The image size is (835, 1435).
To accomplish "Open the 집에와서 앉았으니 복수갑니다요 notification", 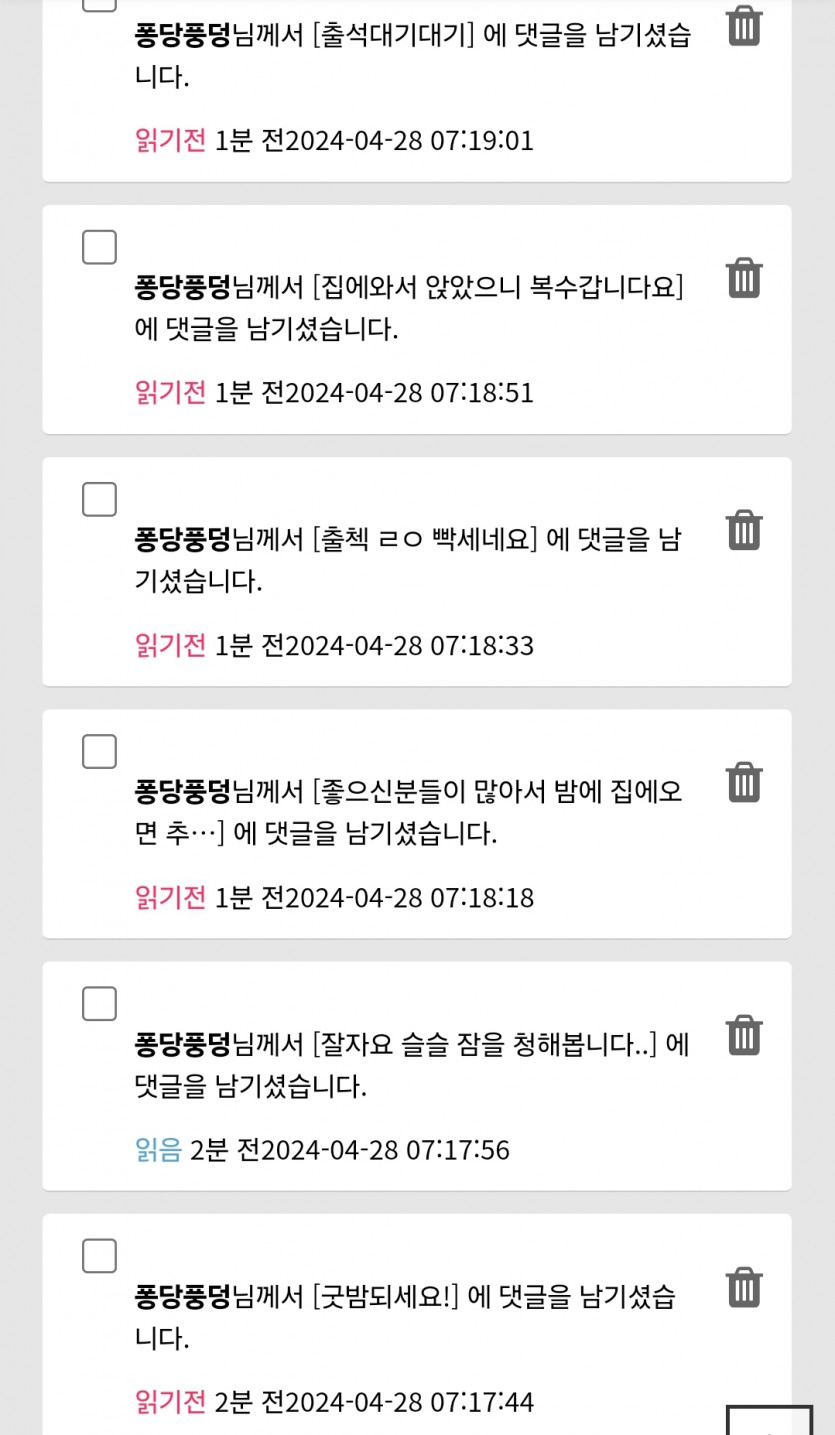I will (x=408, y=307).
